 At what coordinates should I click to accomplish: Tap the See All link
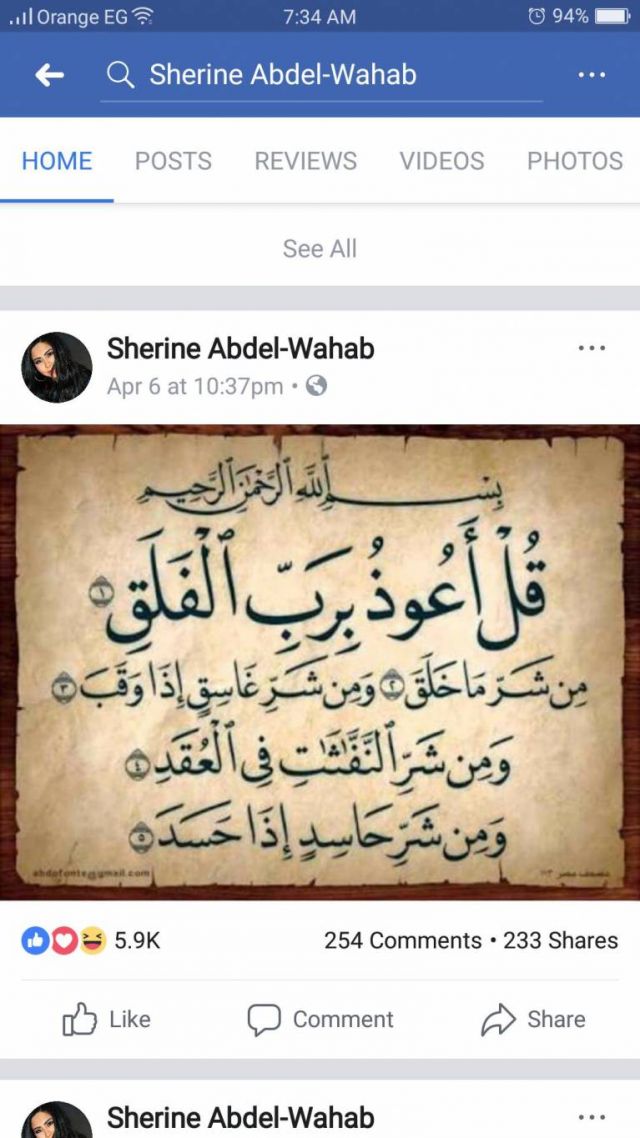(319, 249)
